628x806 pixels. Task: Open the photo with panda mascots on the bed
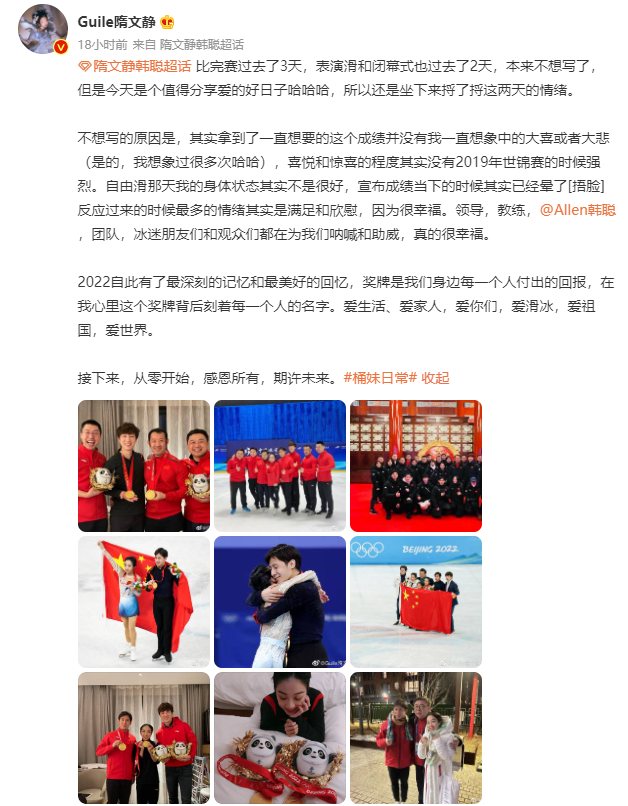[280, 738]
